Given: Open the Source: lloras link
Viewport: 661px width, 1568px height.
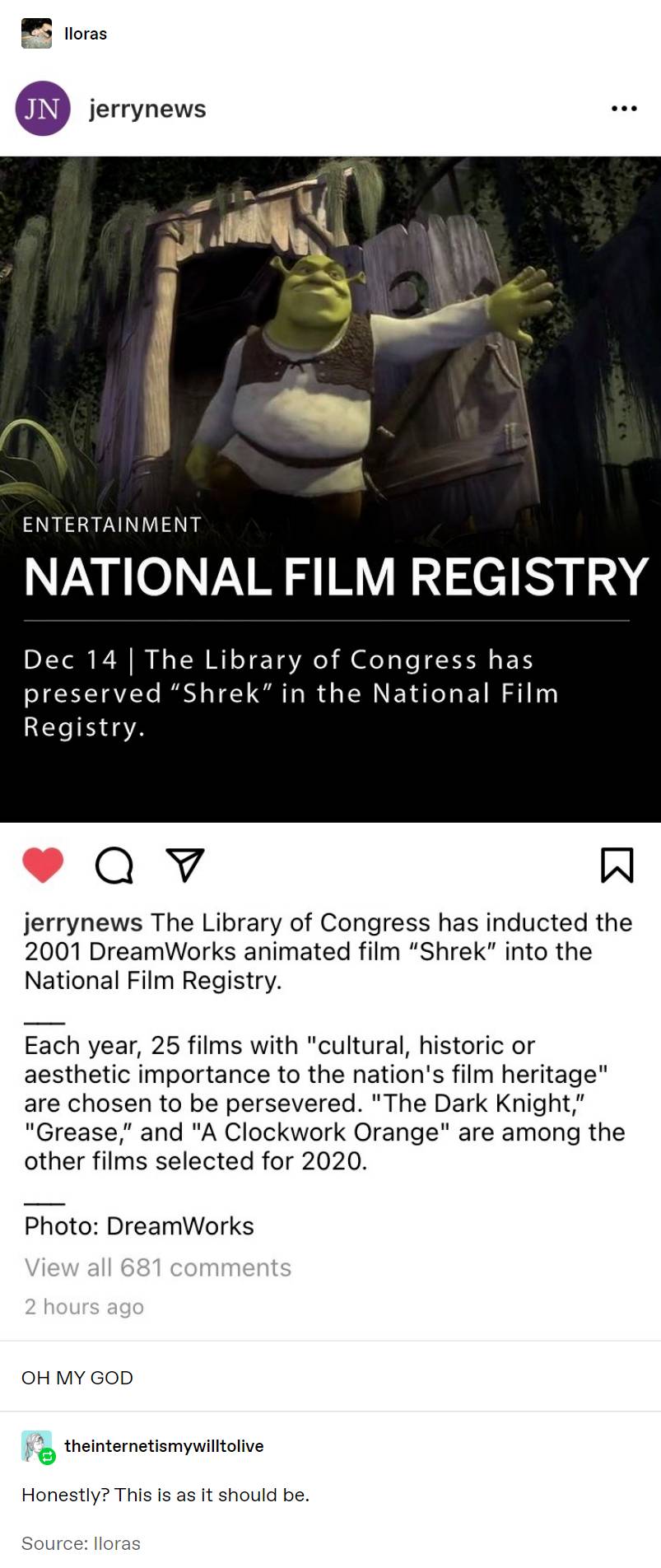Looking at the screenshot, I should point(81,1542).
